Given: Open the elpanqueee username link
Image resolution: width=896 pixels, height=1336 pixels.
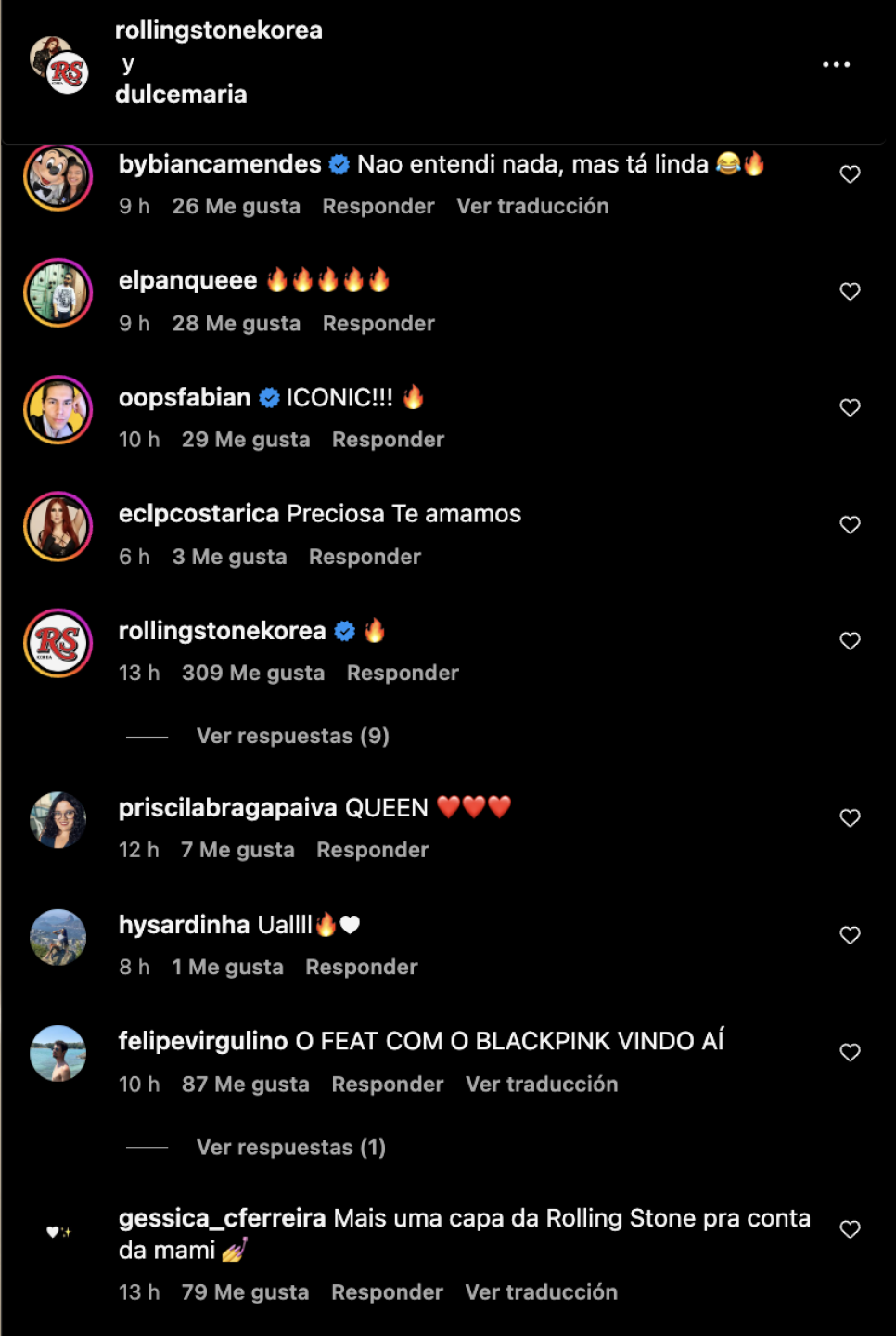Looking at the screenshot, I should (187, 280).
